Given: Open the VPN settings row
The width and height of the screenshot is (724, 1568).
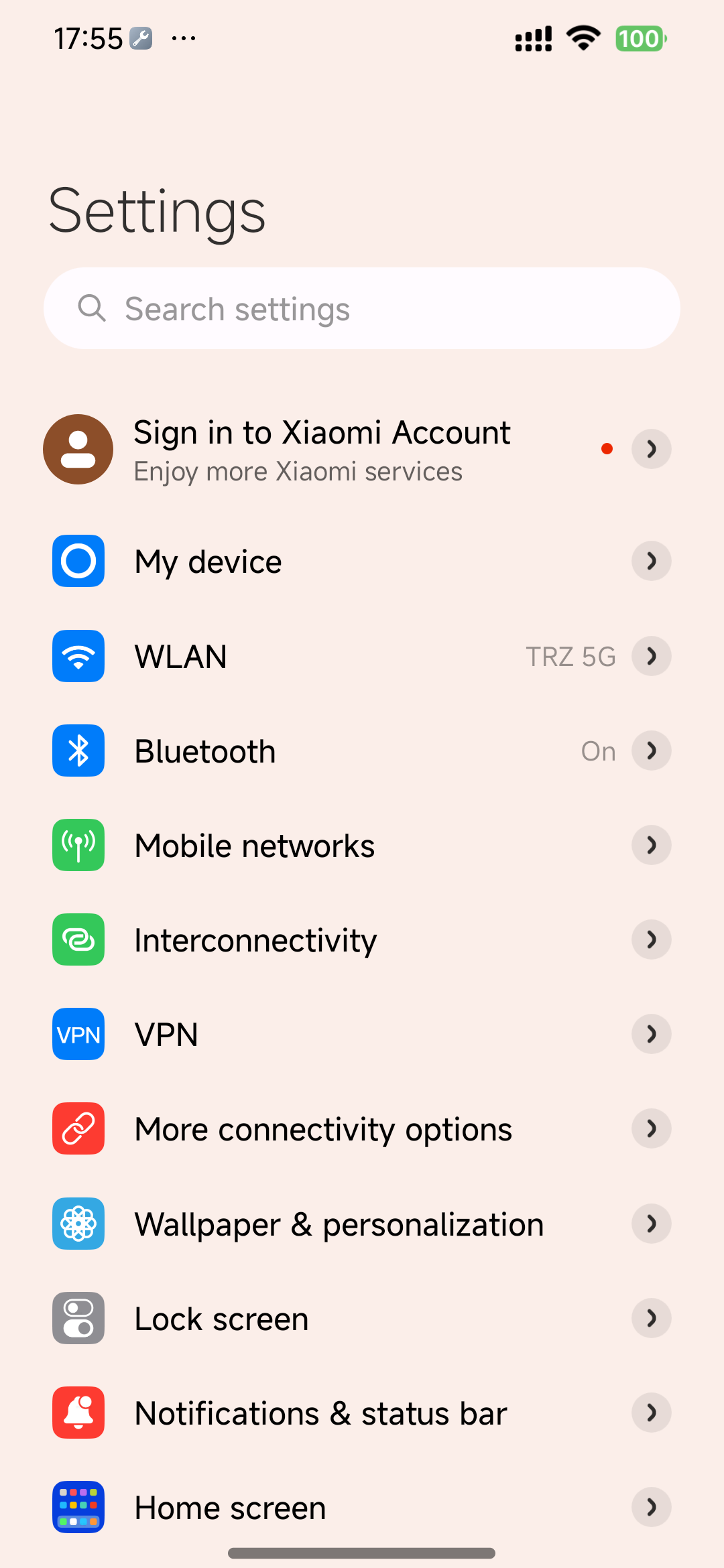Looking at the screenshot, I should click(x=362, y=1035).
